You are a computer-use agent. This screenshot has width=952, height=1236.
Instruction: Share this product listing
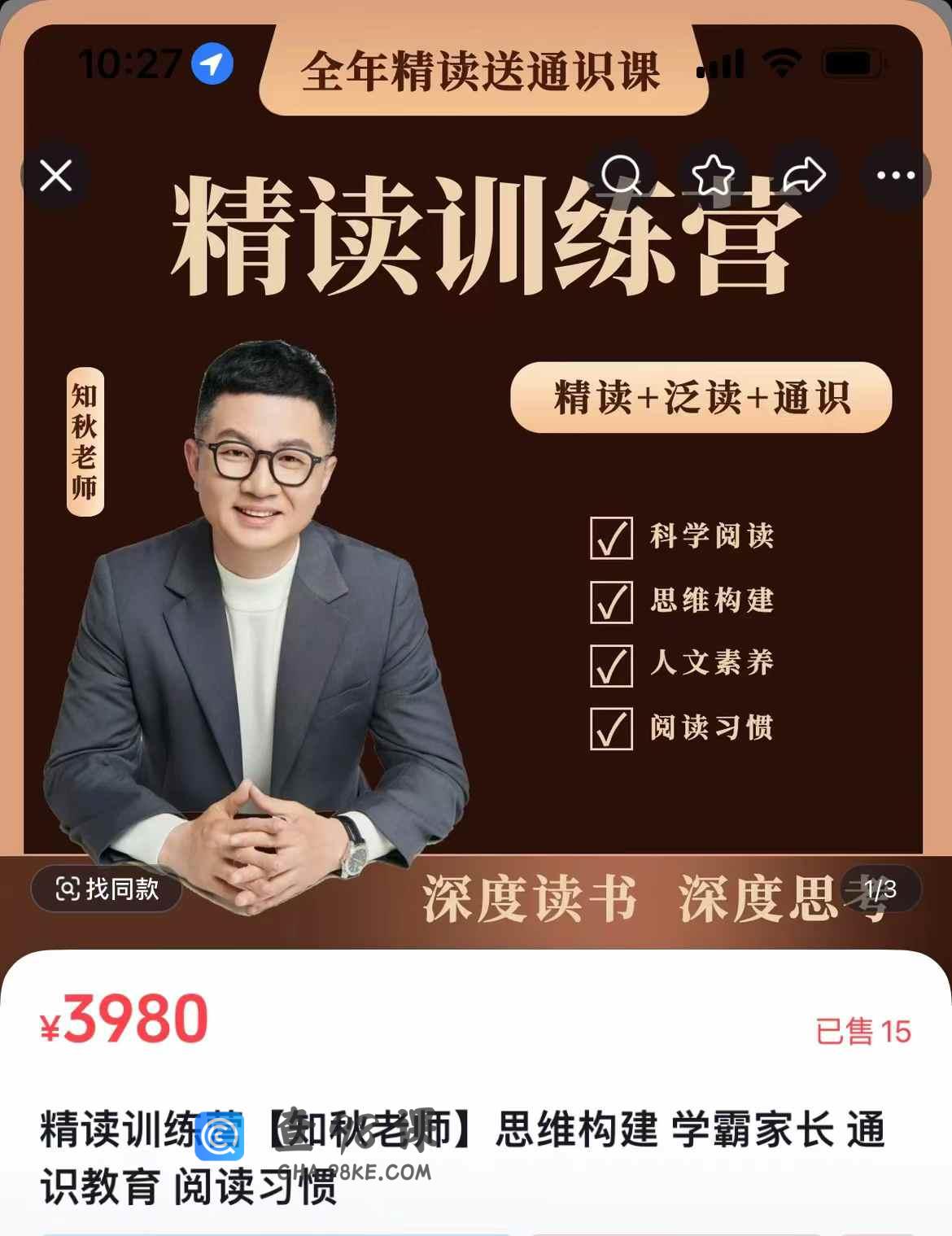804,174
